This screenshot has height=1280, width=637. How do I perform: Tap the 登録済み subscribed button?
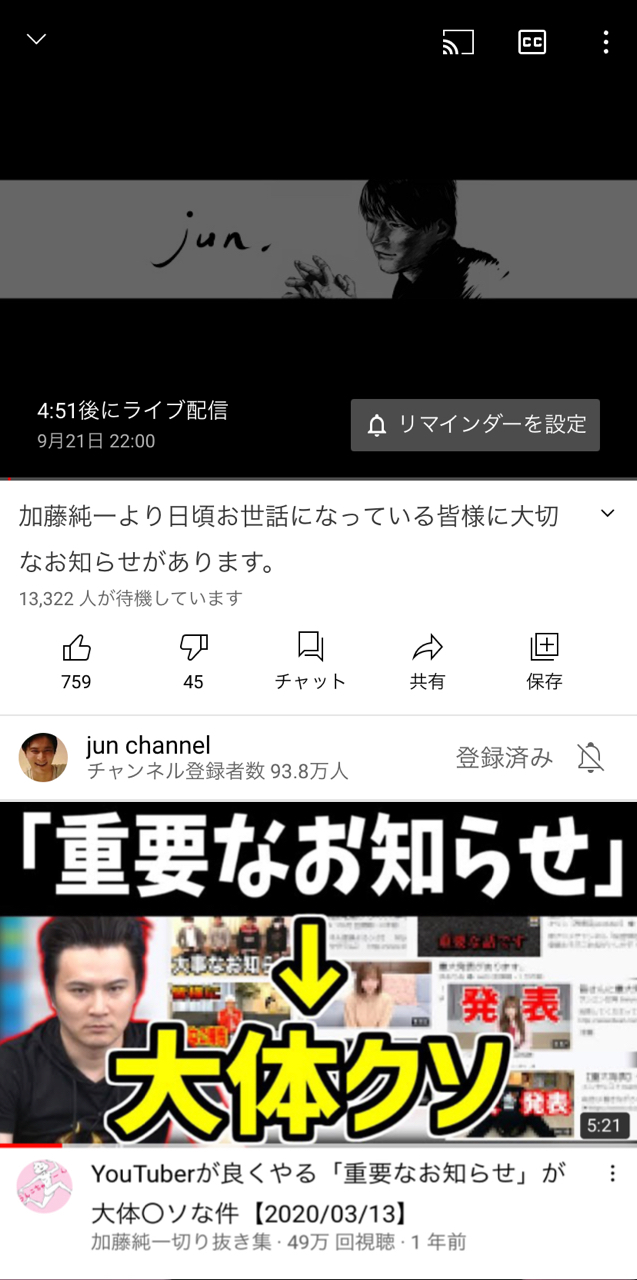click(x=504, y=758)
